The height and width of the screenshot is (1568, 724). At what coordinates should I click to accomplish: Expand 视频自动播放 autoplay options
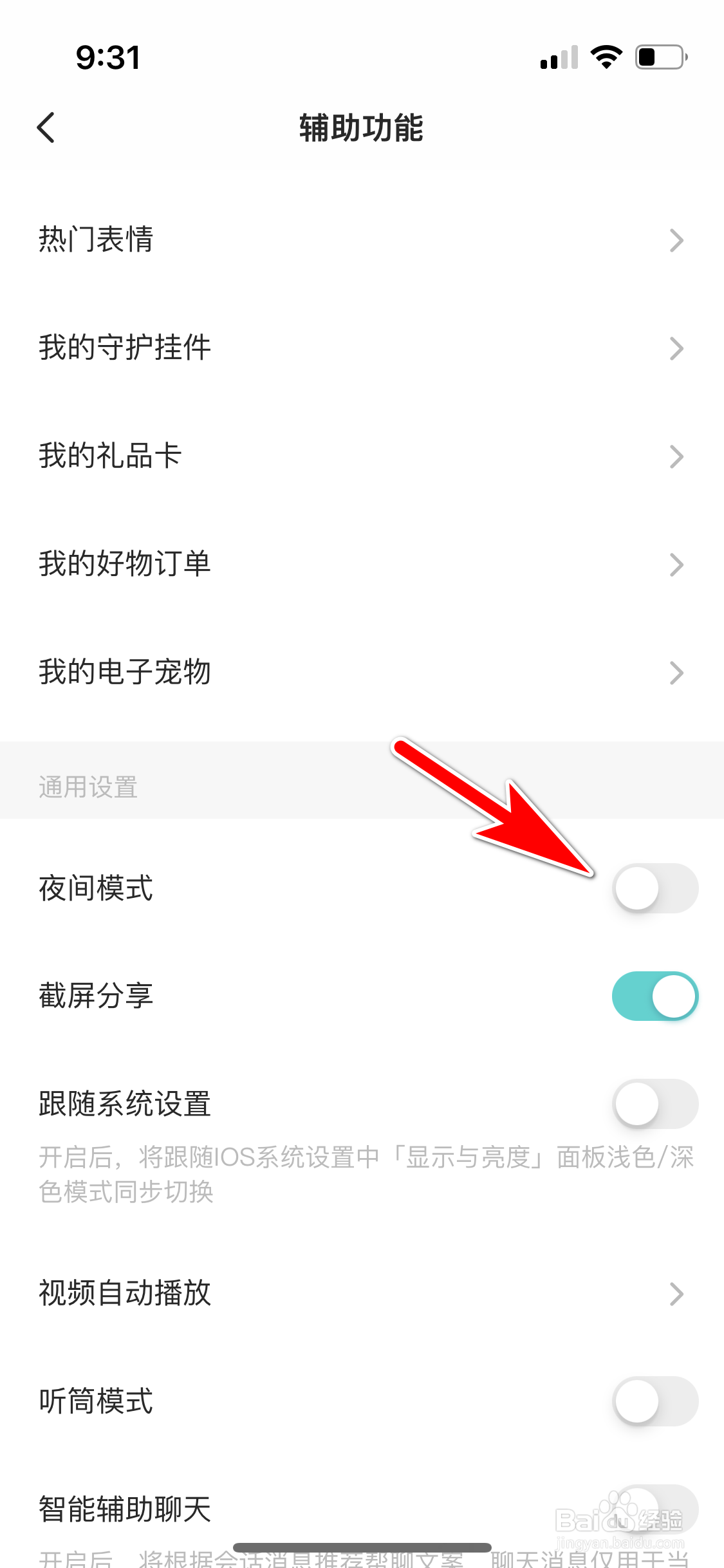click(x=676, y=1294)
